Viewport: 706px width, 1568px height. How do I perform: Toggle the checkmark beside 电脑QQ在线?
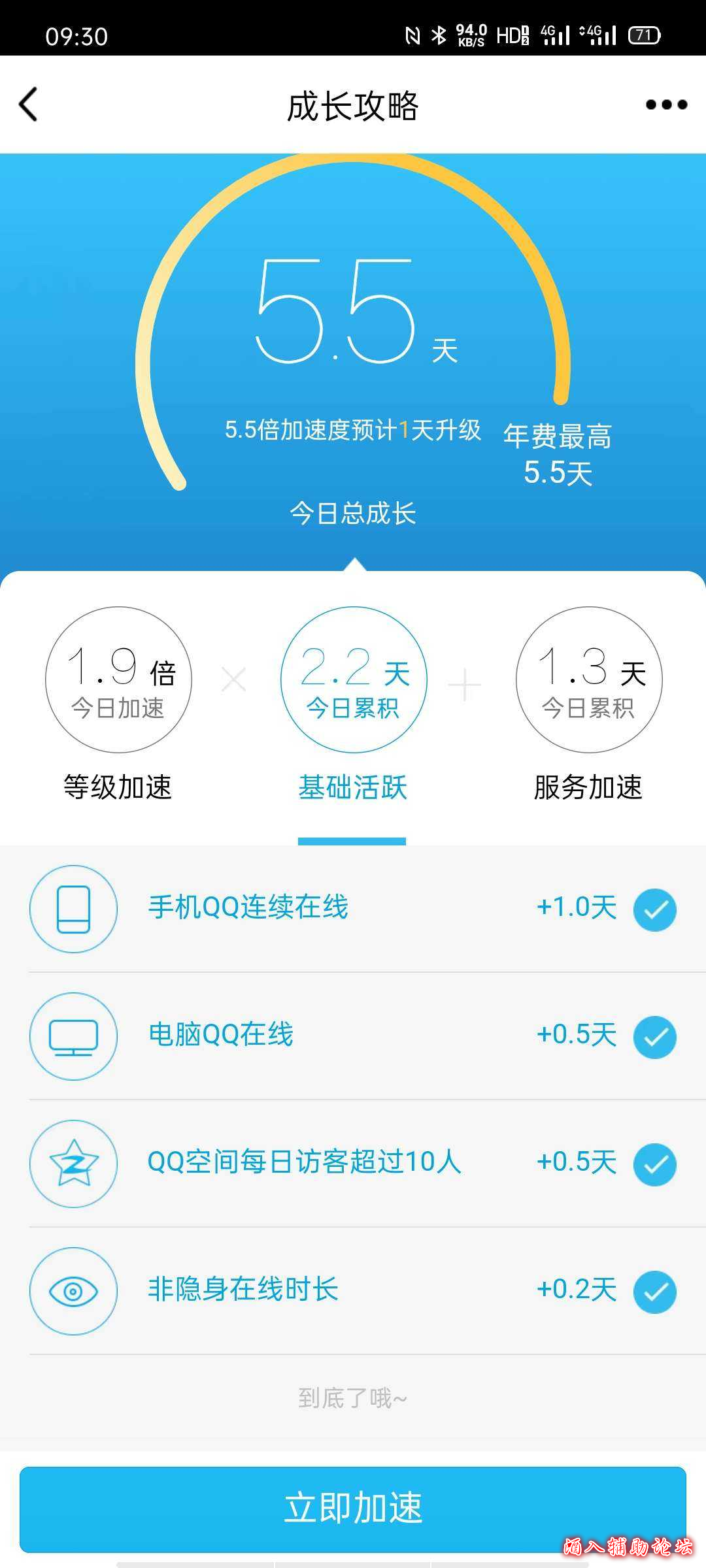click(654, 1037)
